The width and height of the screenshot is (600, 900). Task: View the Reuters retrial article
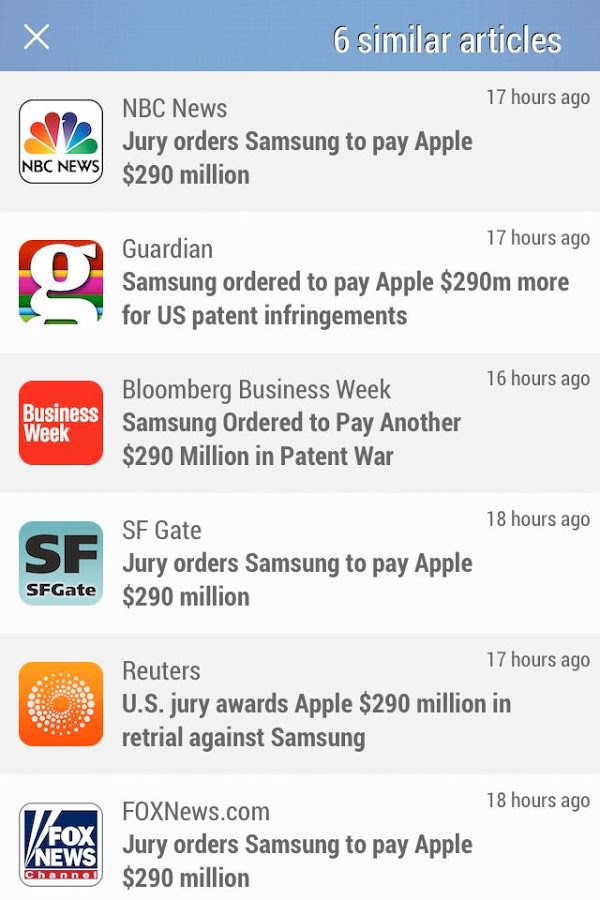316,720
